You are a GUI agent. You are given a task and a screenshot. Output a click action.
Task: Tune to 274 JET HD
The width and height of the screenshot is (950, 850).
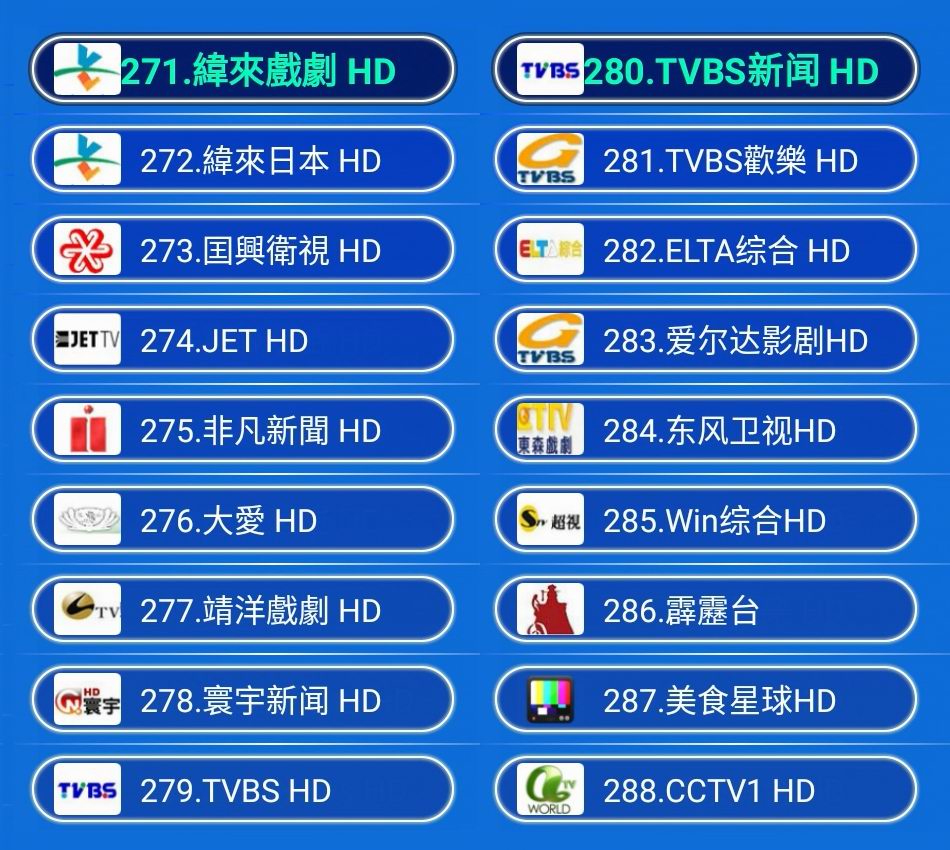(242, 340)
